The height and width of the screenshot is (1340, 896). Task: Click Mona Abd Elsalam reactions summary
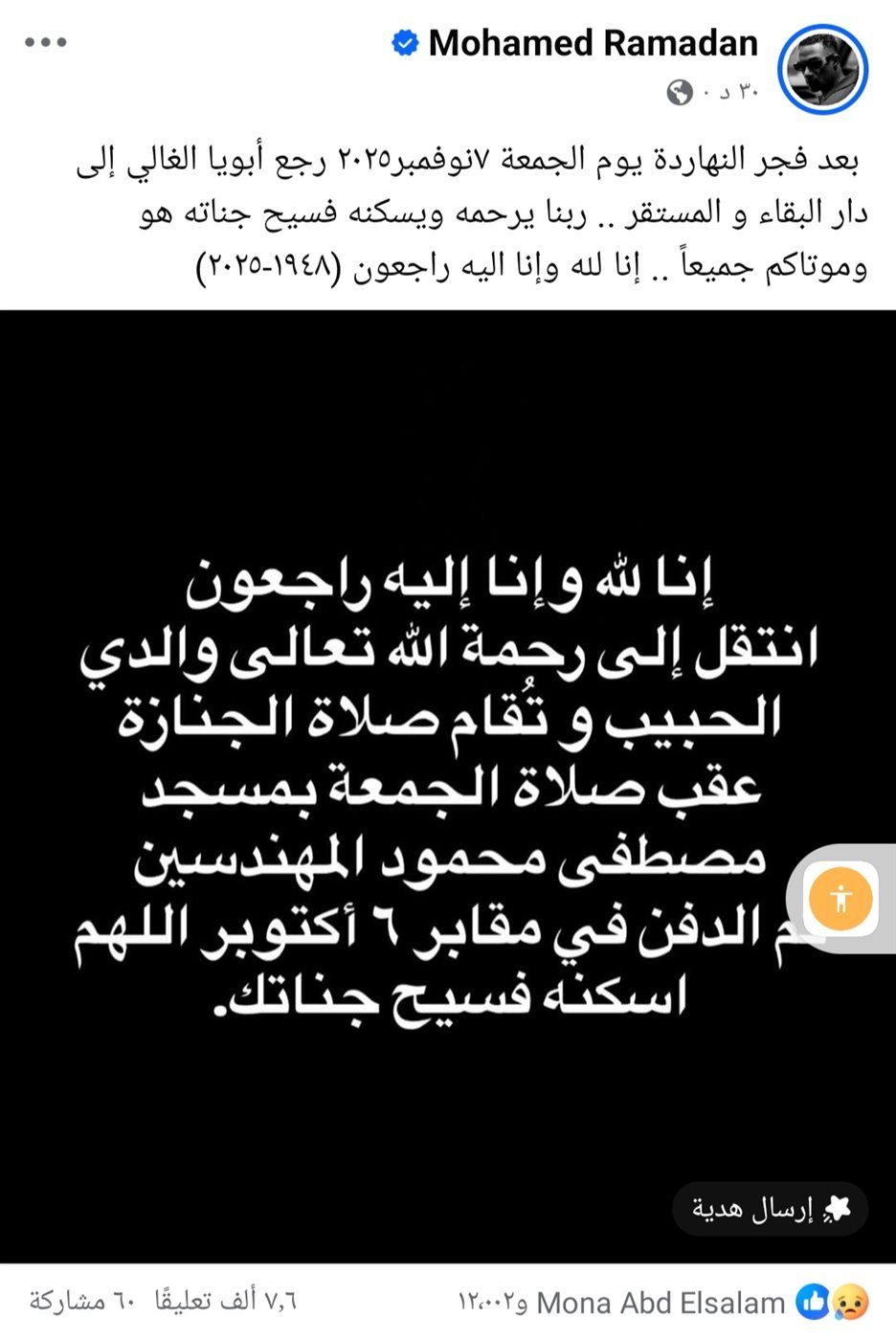click(659, 1303)
